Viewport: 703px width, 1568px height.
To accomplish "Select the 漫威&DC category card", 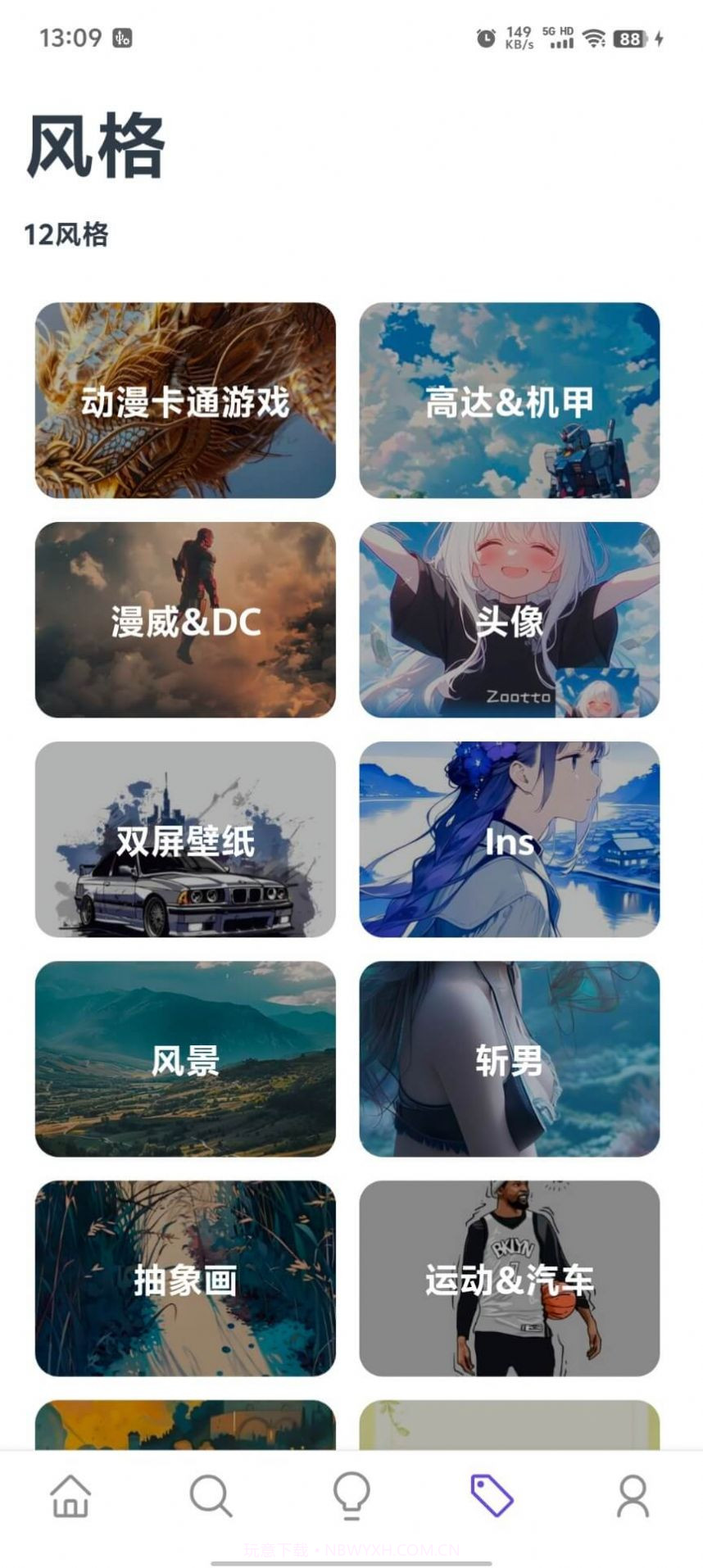I will click(184, 623).
